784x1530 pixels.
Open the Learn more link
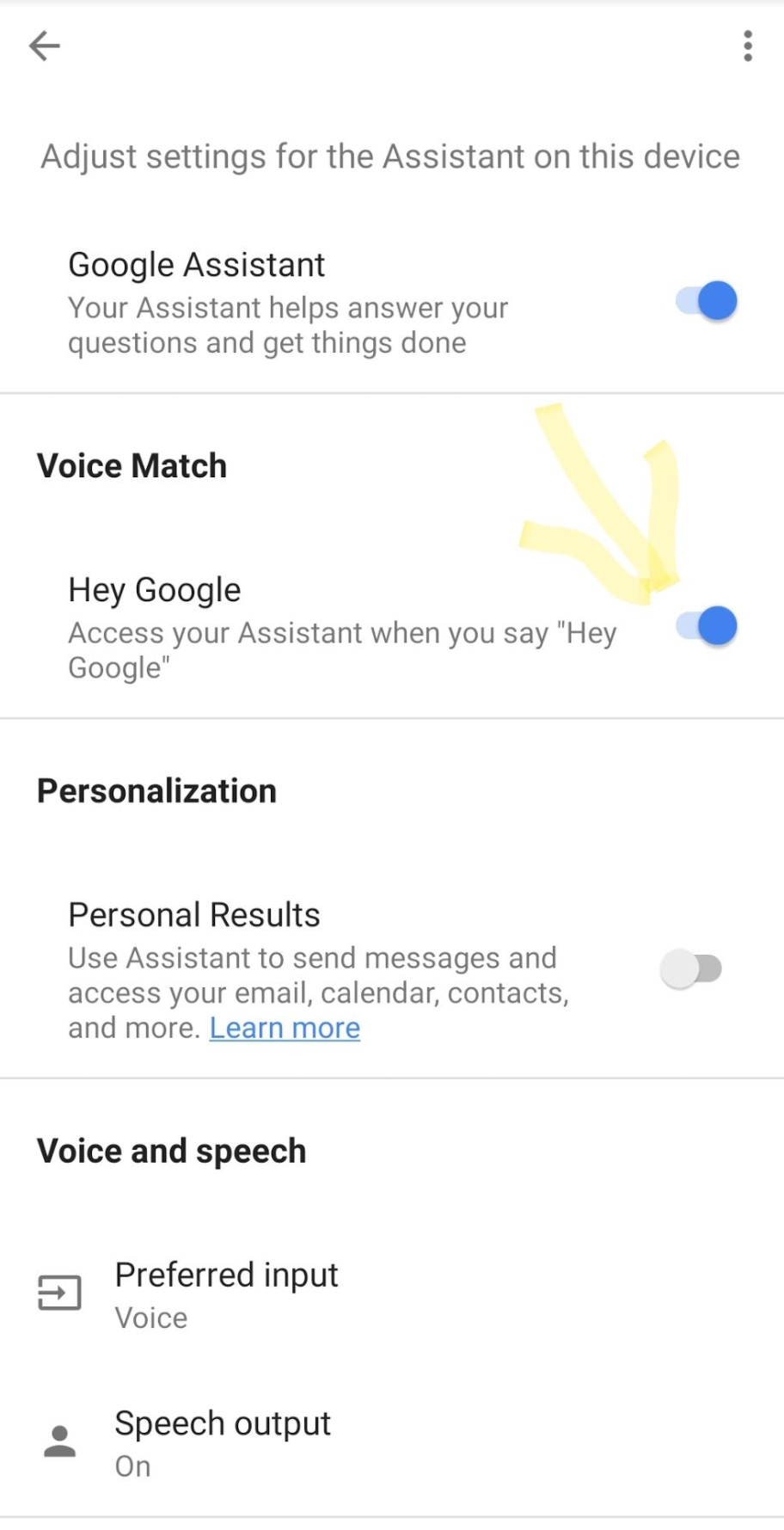(285, 1028)
